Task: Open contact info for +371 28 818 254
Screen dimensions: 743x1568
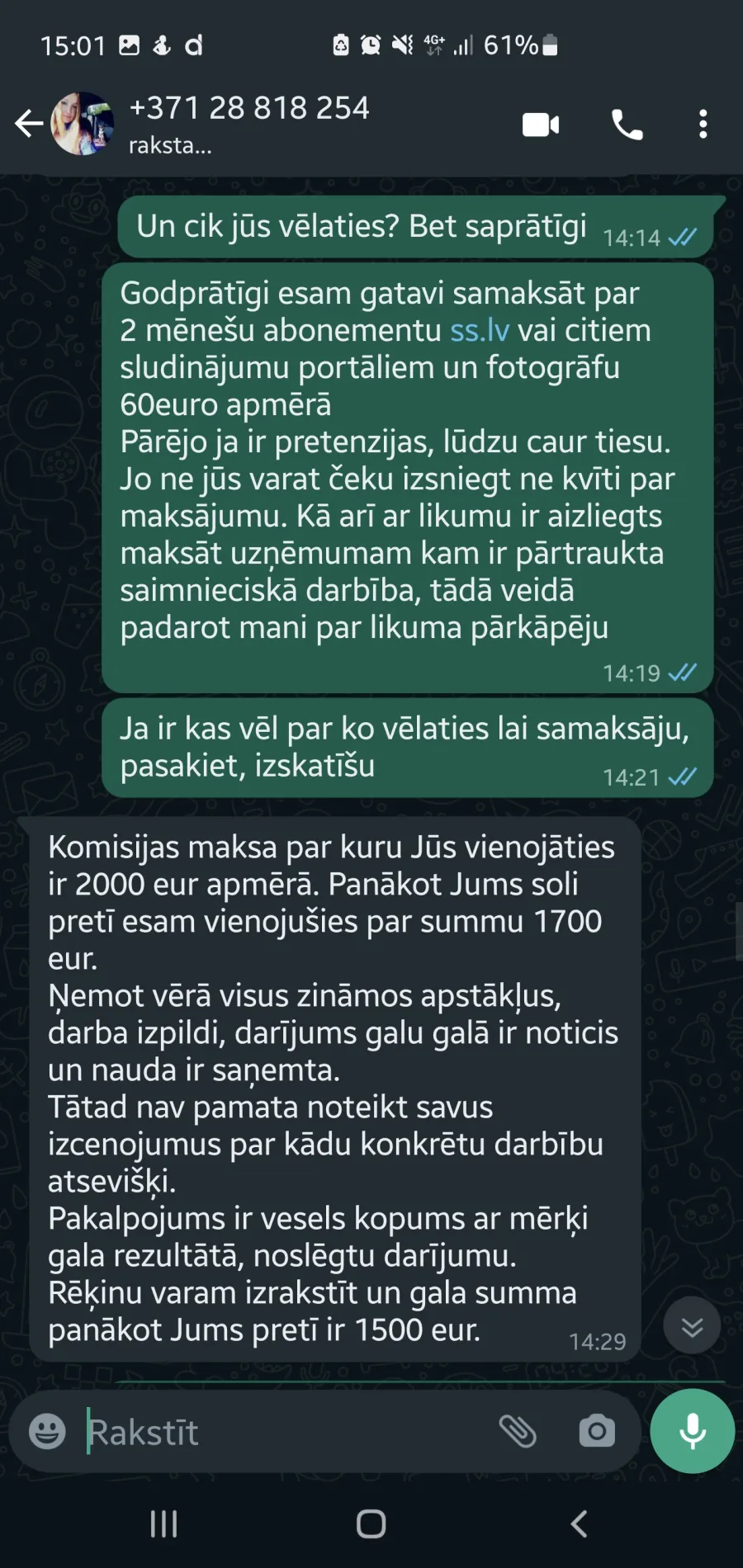Action: pyautogui.click(x=249, y=124)
